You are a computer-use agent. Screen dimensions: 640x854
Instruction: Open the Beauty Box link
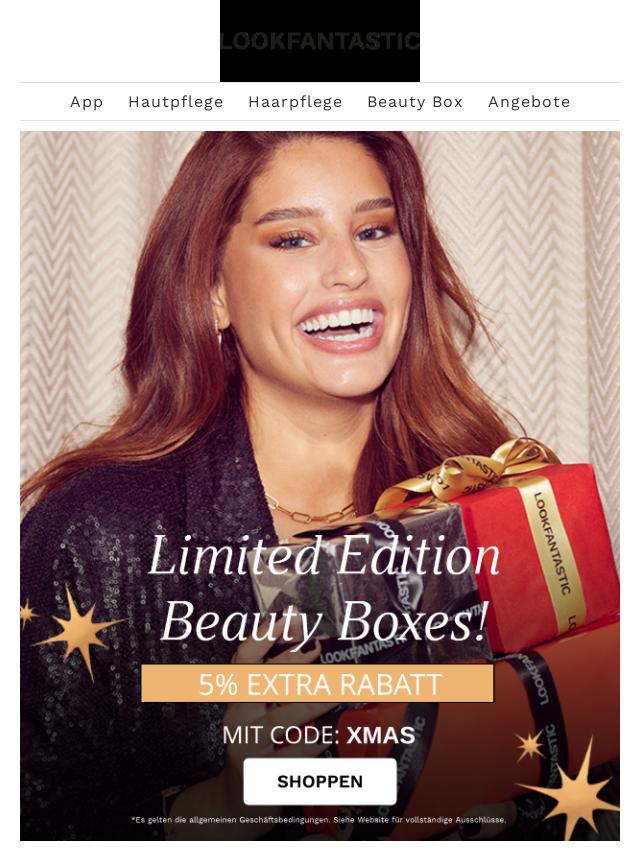[415, 102]
